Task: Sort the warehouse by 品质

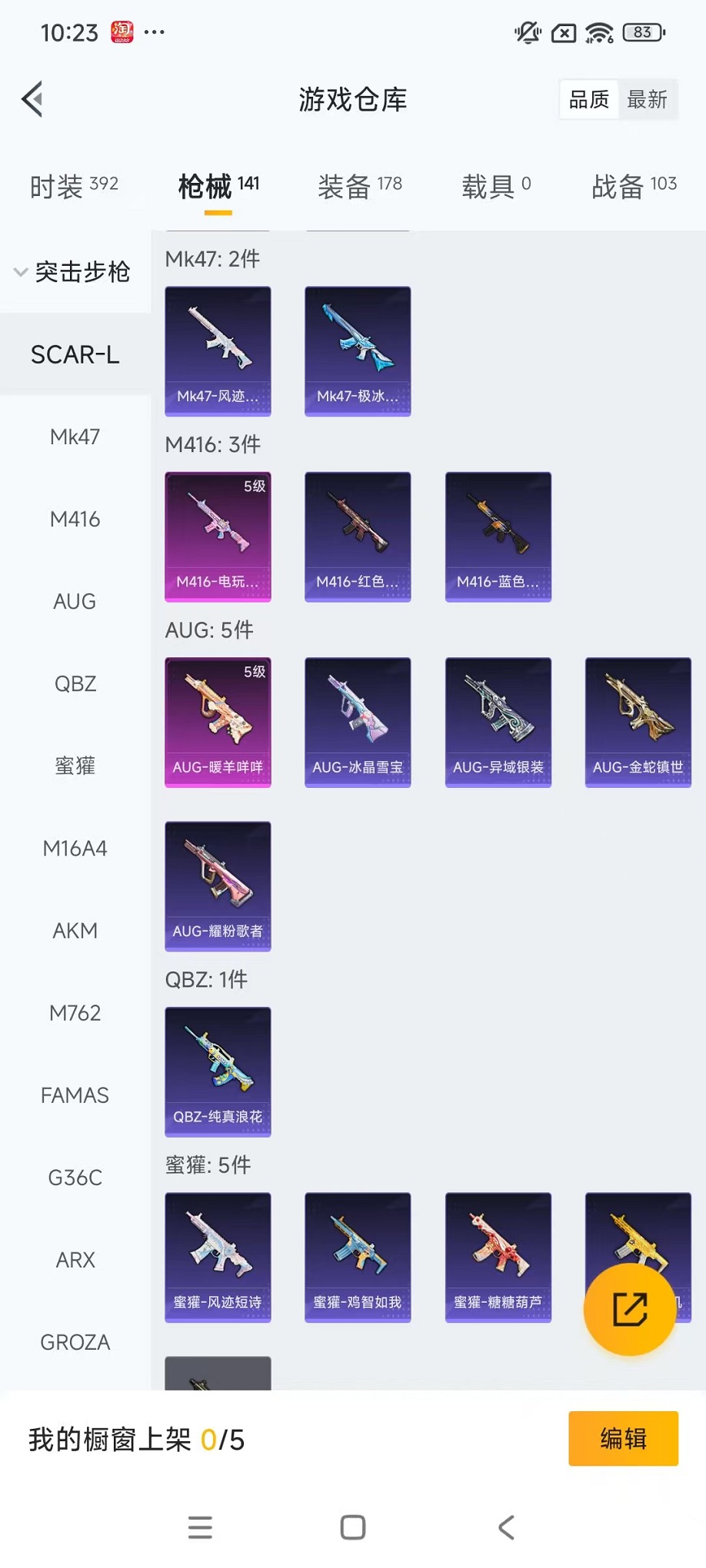Action: coord(588,99)
